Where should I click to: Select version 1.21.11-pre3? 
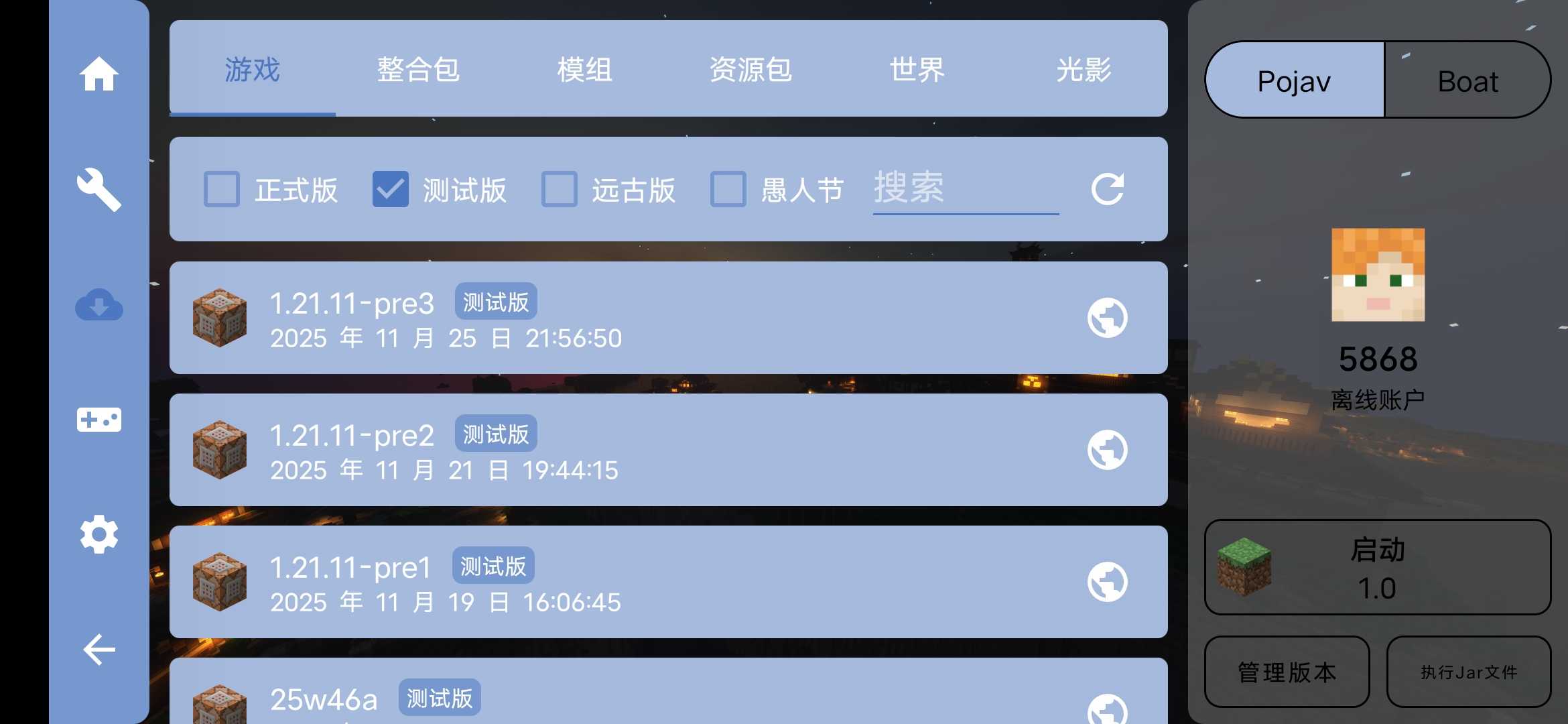click(x=603, y=318)
